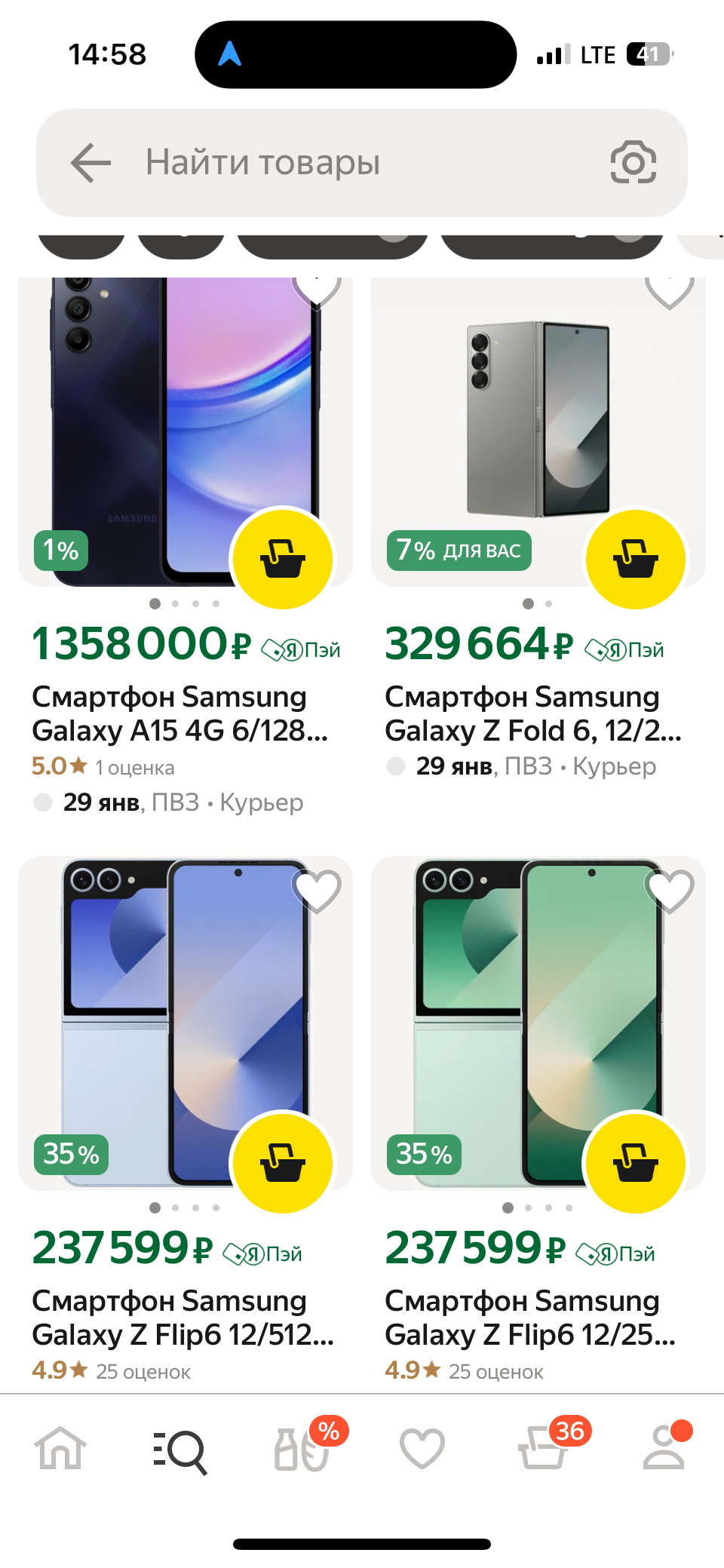
Task: Add Galaxy Z Flip6 12/256 to the cart
Action: pyautogui.click(x=636, y=1163)
